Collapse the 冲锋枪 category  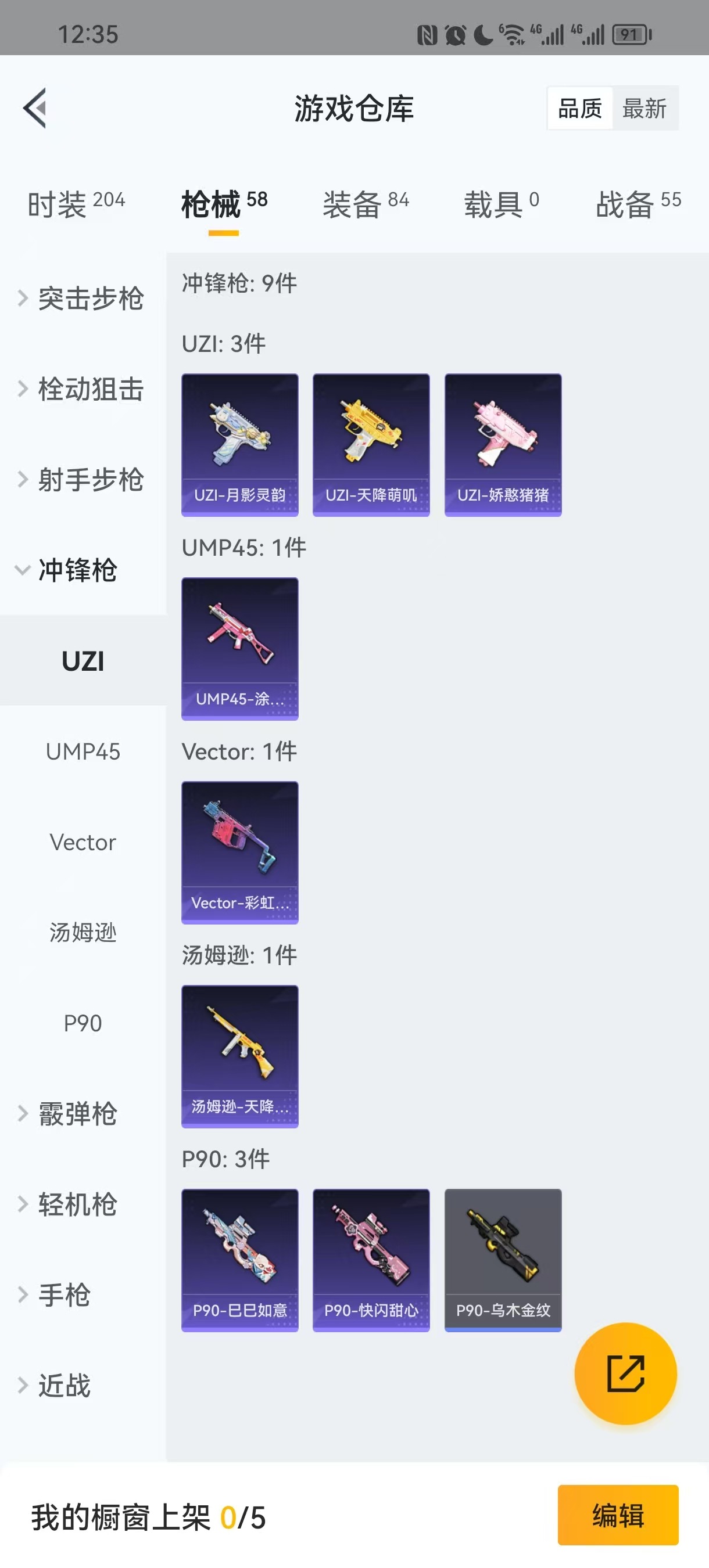(67, 570)
